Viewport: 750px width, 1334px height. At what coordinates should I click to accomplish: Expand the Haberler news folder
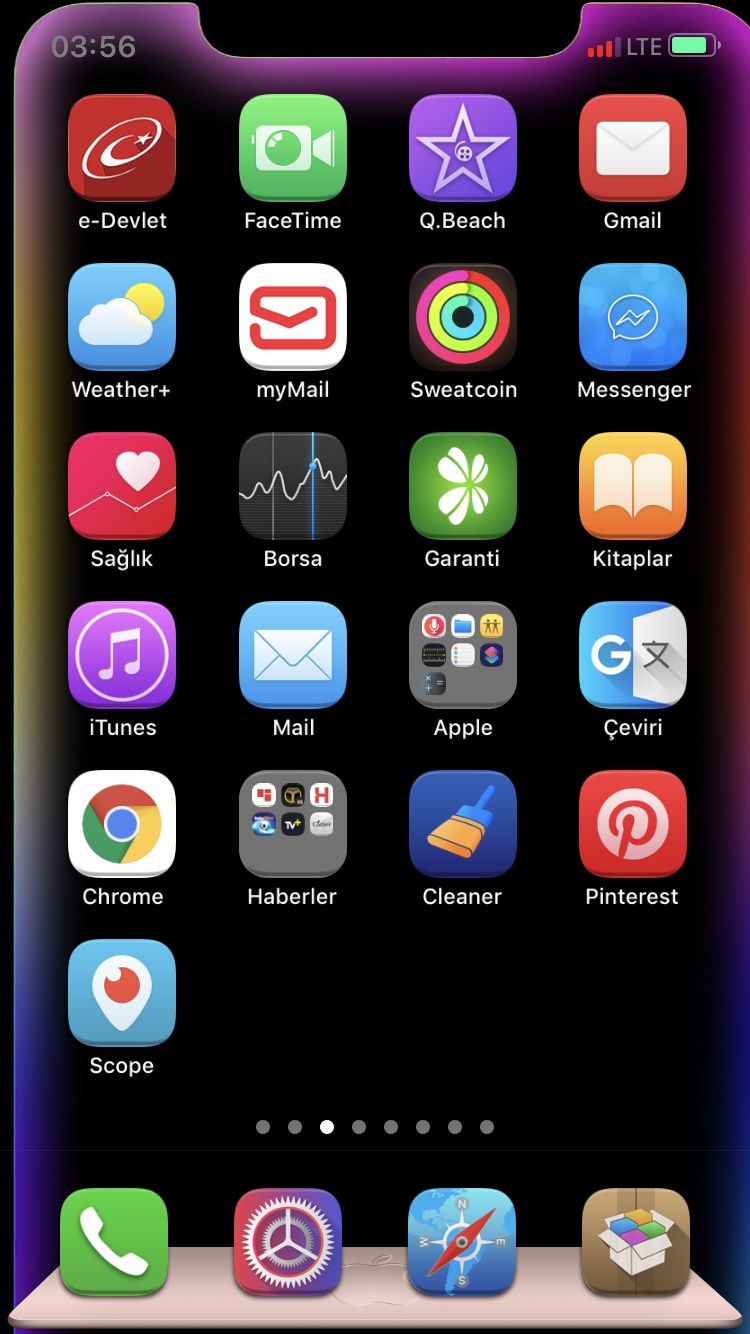pos(293,824)
